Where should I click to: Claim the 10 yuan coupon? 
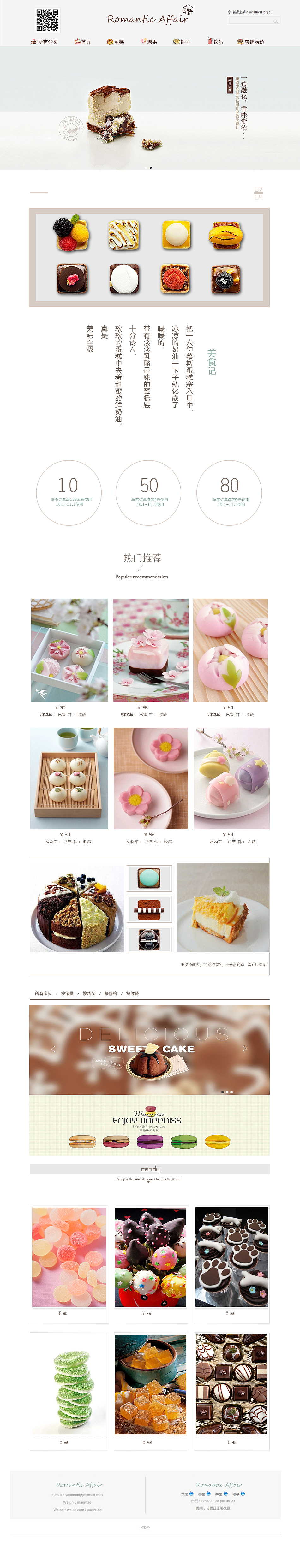click(68, 493)
